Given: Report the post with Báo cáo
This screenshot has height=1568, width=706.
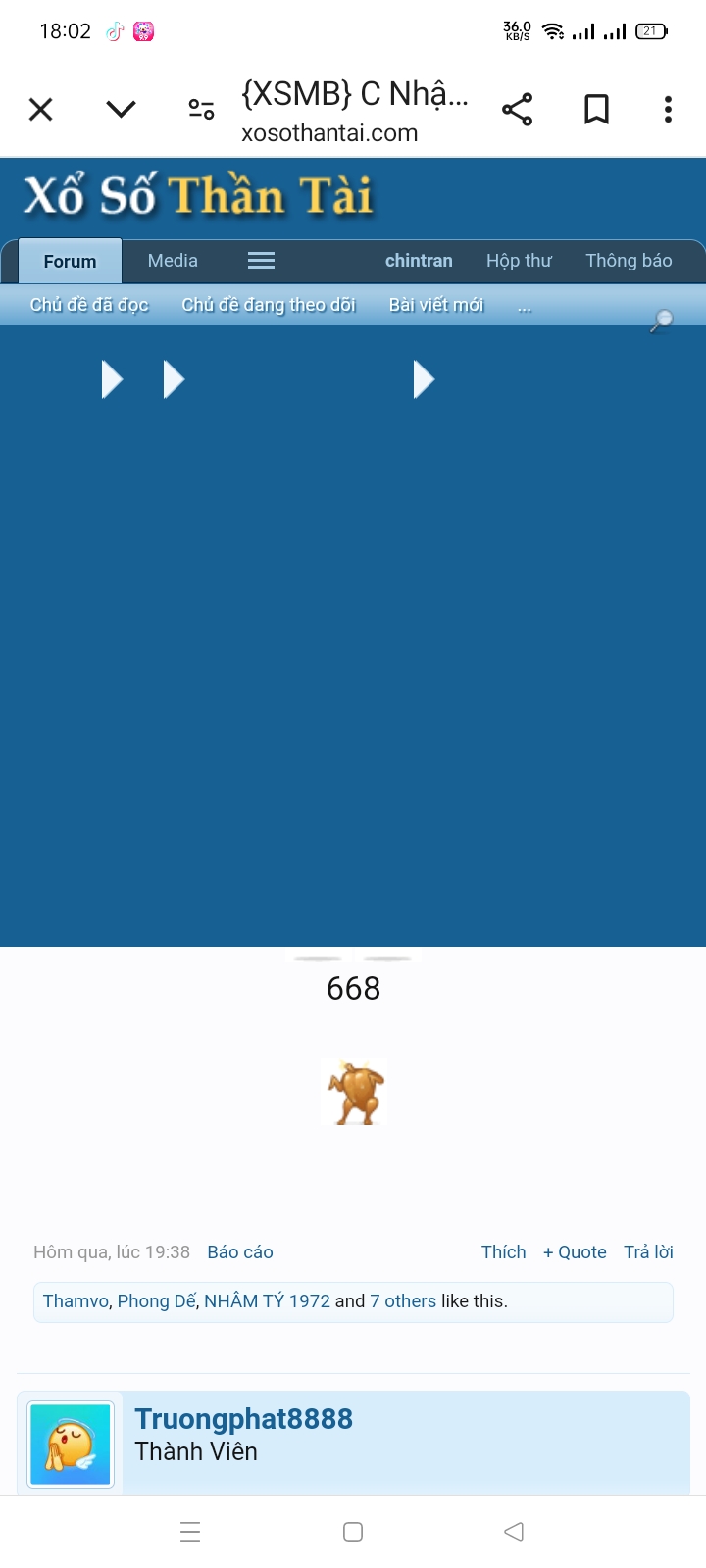Looking at the screenshot, I should tap(240, 1252).
